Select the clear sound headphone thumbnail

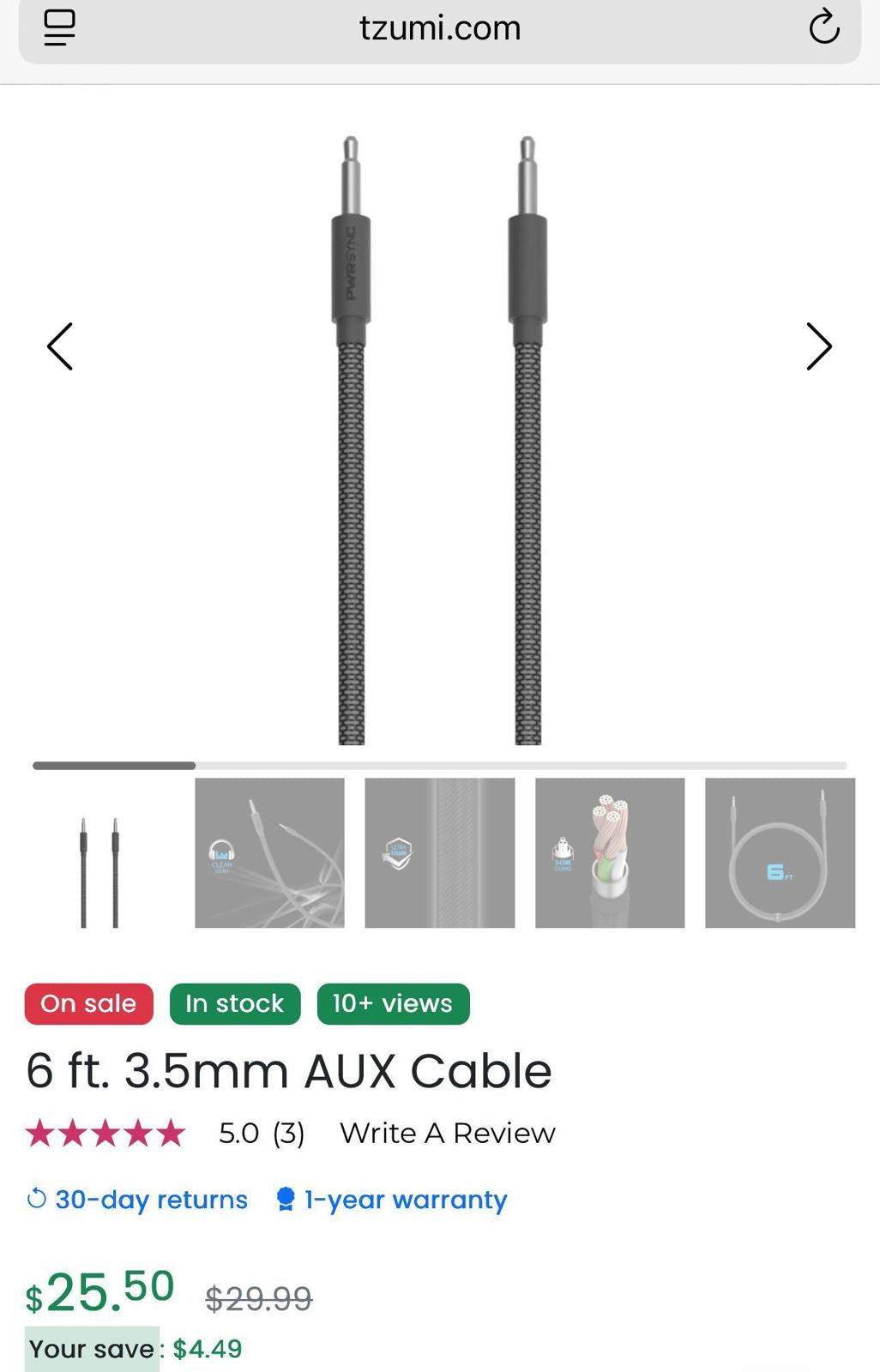(269, 852)
